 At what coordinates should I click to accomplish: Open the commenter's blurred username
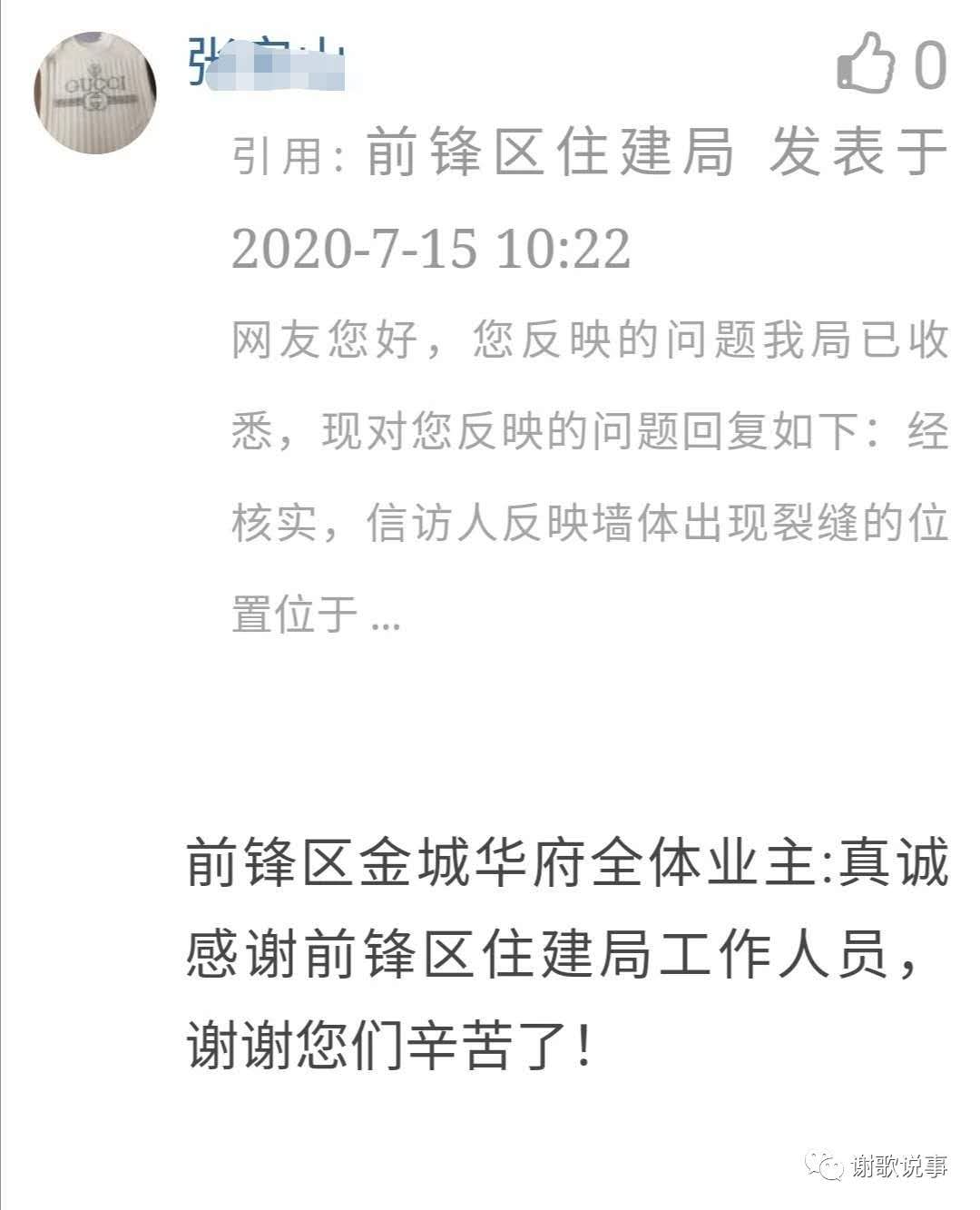click(x=267, y=63)
